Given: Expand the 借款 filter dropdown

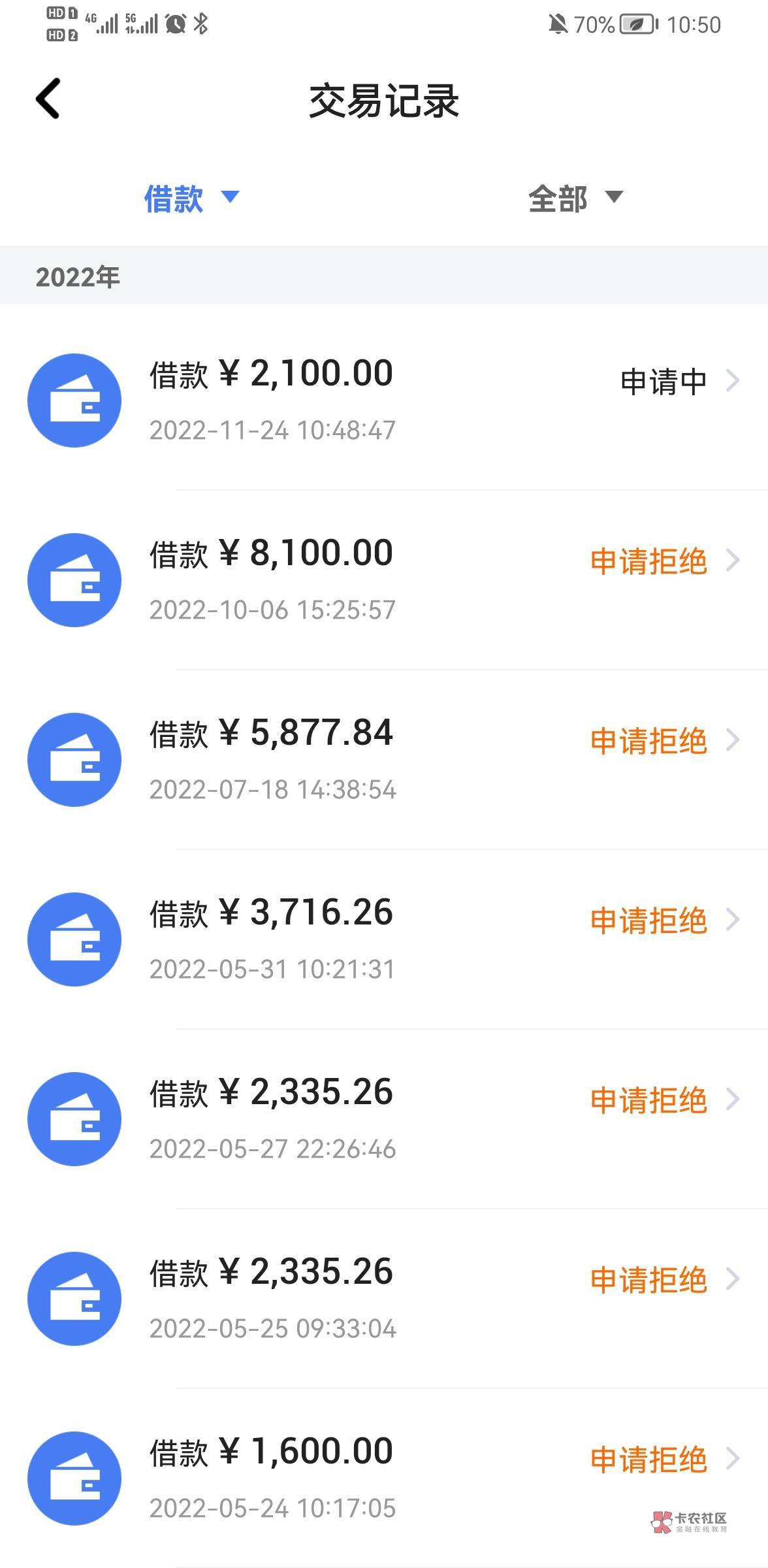Looking at the screenshot, I should [x=191, y=198].
